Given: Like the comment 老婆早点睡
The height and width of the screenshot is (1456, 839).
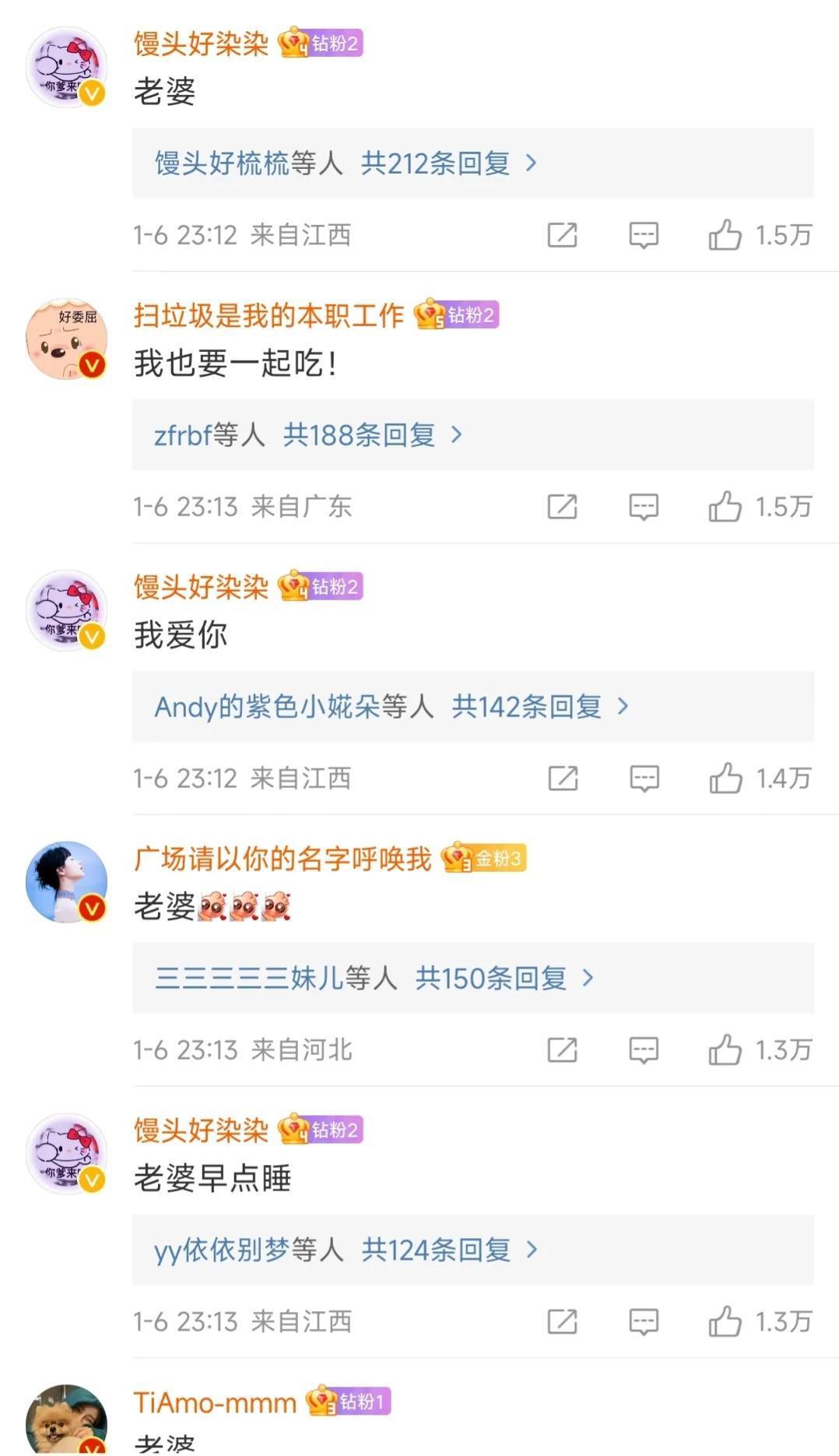Looking at the screenshot, I should point(725,1321).
